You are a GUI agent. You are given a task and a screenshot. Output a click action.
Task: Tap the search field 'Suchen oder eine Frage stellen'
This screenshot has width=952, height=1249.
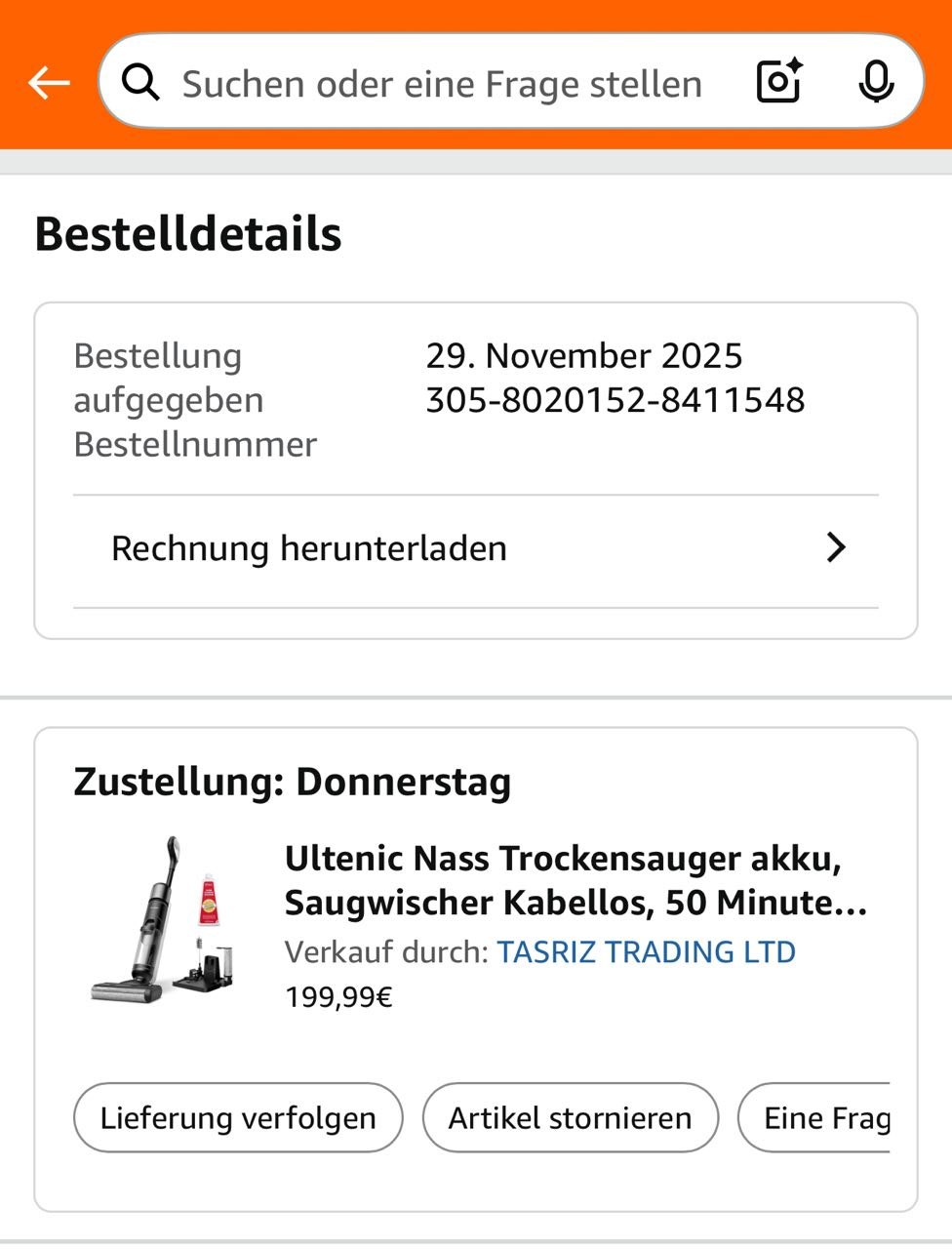point(441,84)
